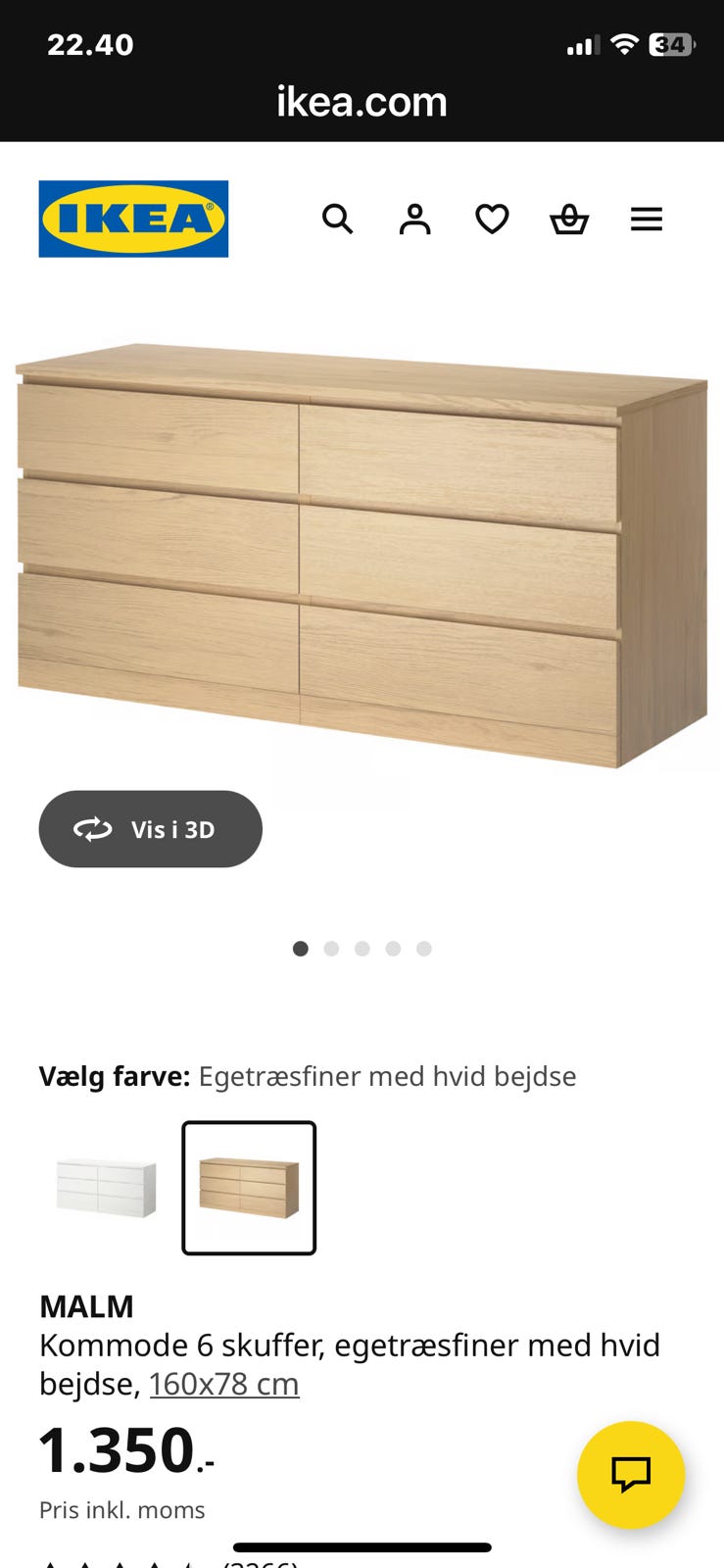The image size is (724, 1568).
Task: Open the 160x78 cm dimensions link
Action: click(x=224, y=1383)
